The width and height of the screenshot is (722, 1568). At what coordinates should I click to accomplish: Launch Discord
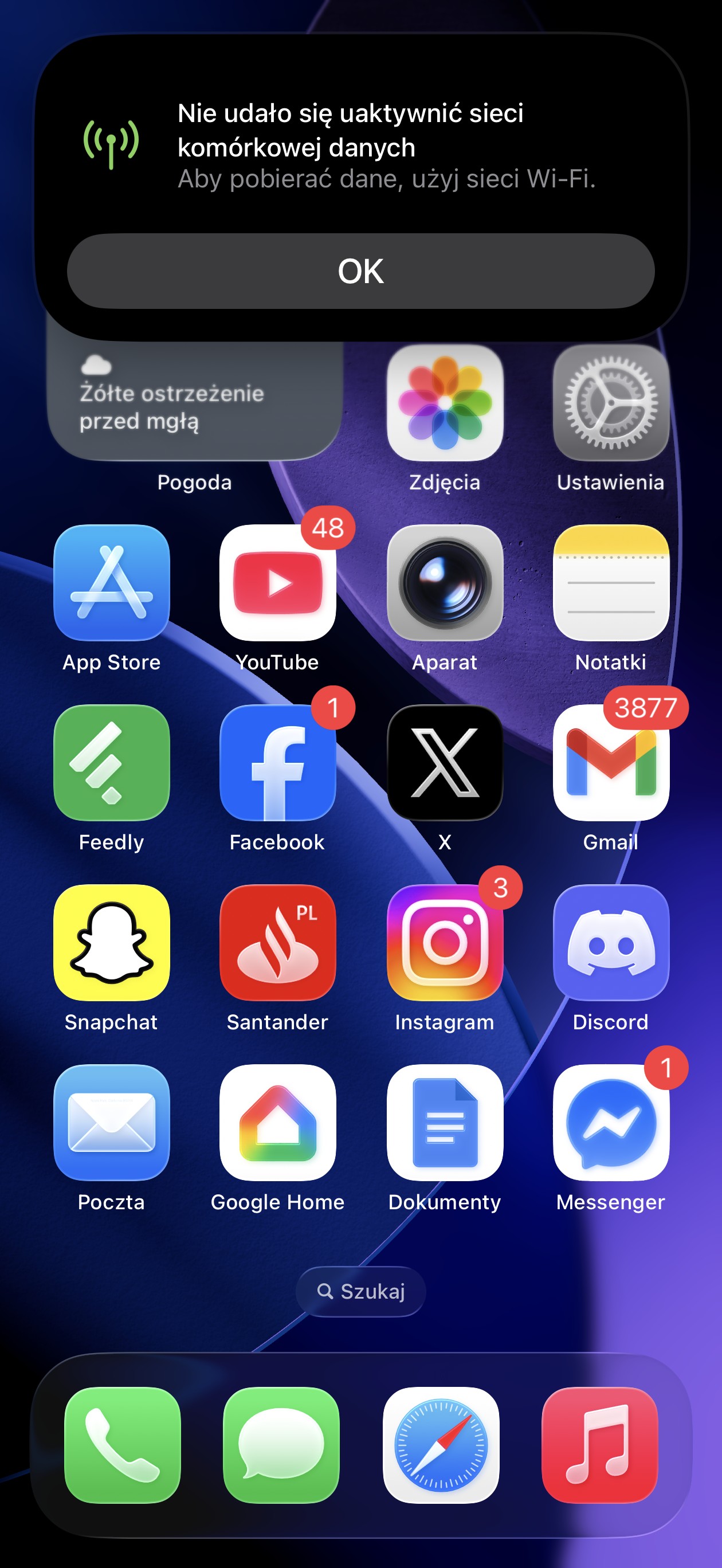[611, 942]
